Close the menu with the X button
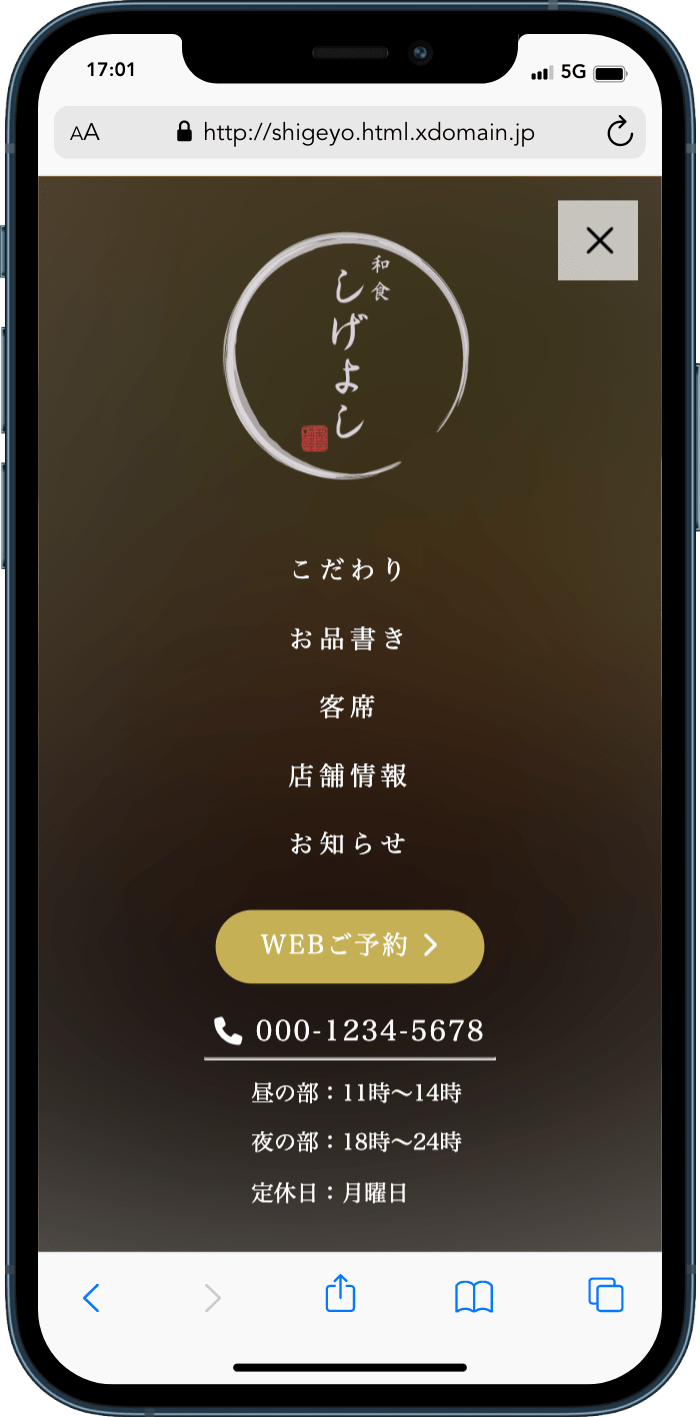The width and height of the screenshot is (700, 1417). [x=598, y=240]
